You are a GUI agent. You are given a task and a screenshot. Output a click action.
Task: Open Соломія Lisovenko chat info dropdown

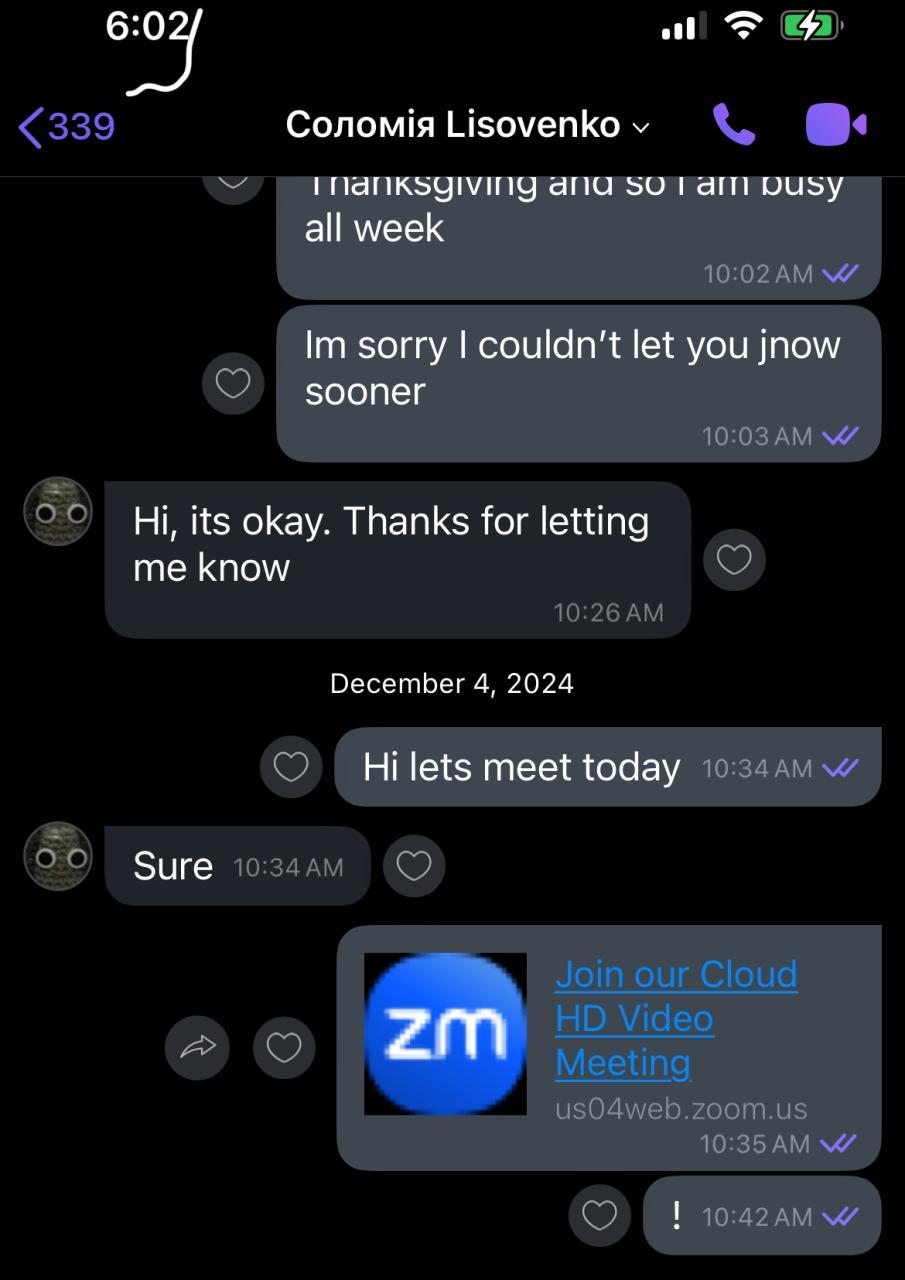[x=467, y=125]
